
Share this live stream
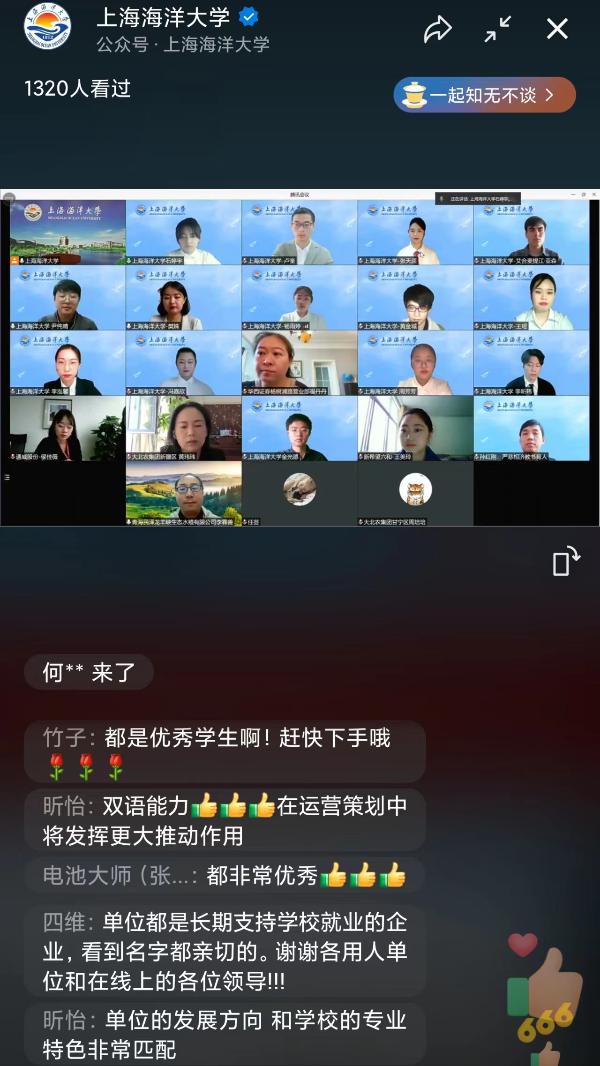[x=438, y=29]
